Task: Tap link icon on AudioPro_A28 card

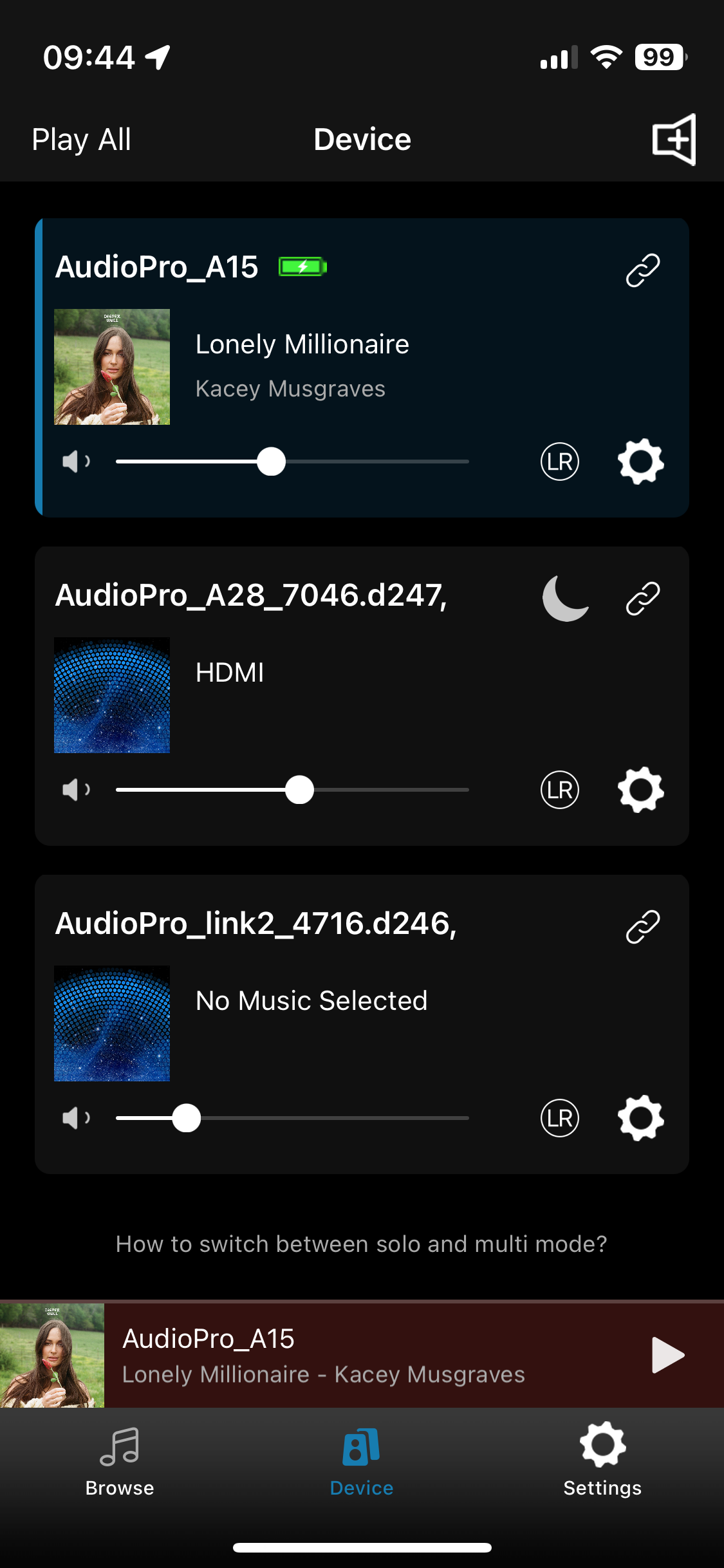Action: [x=643, y=598]
